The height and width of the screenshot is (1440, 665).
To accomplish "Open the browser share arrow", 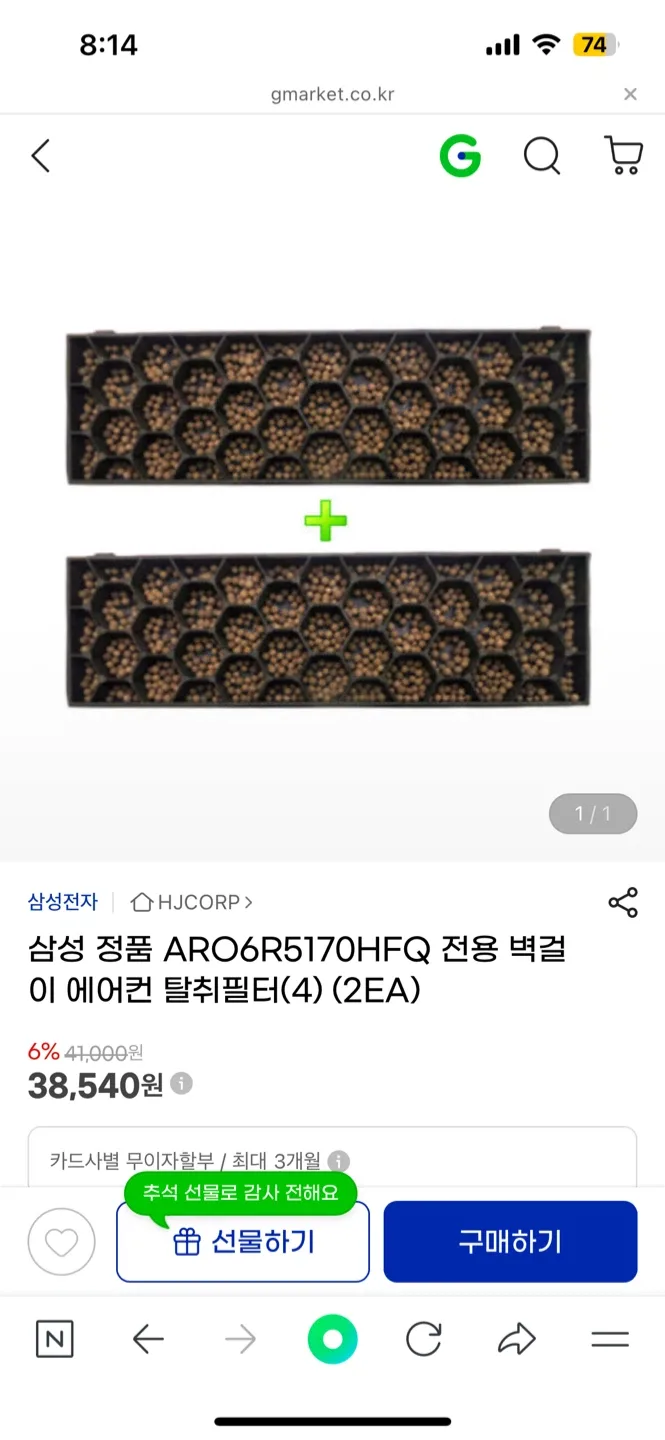I will 517,1339.
